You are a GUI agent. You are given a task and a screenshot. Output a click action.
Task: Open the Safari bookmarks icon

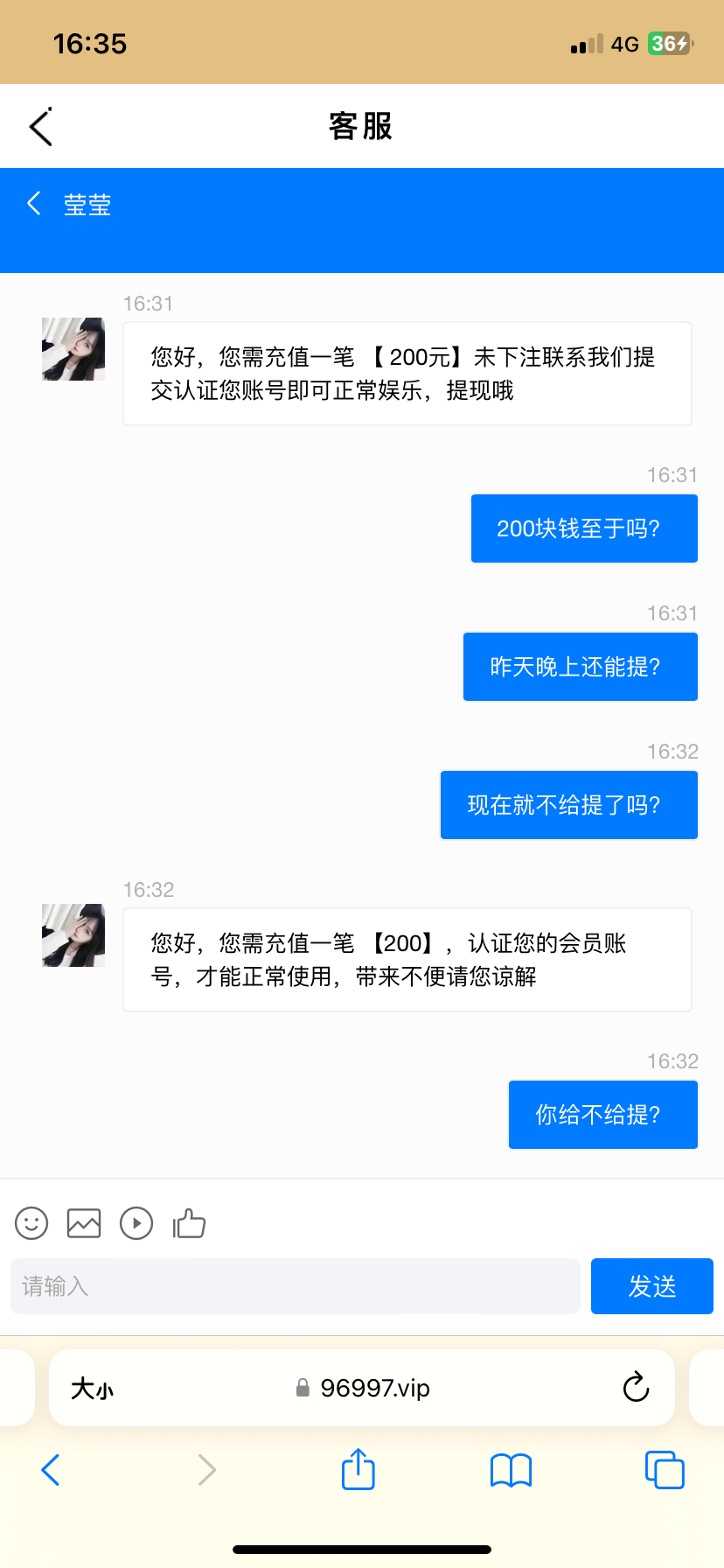click(511, 1470)
